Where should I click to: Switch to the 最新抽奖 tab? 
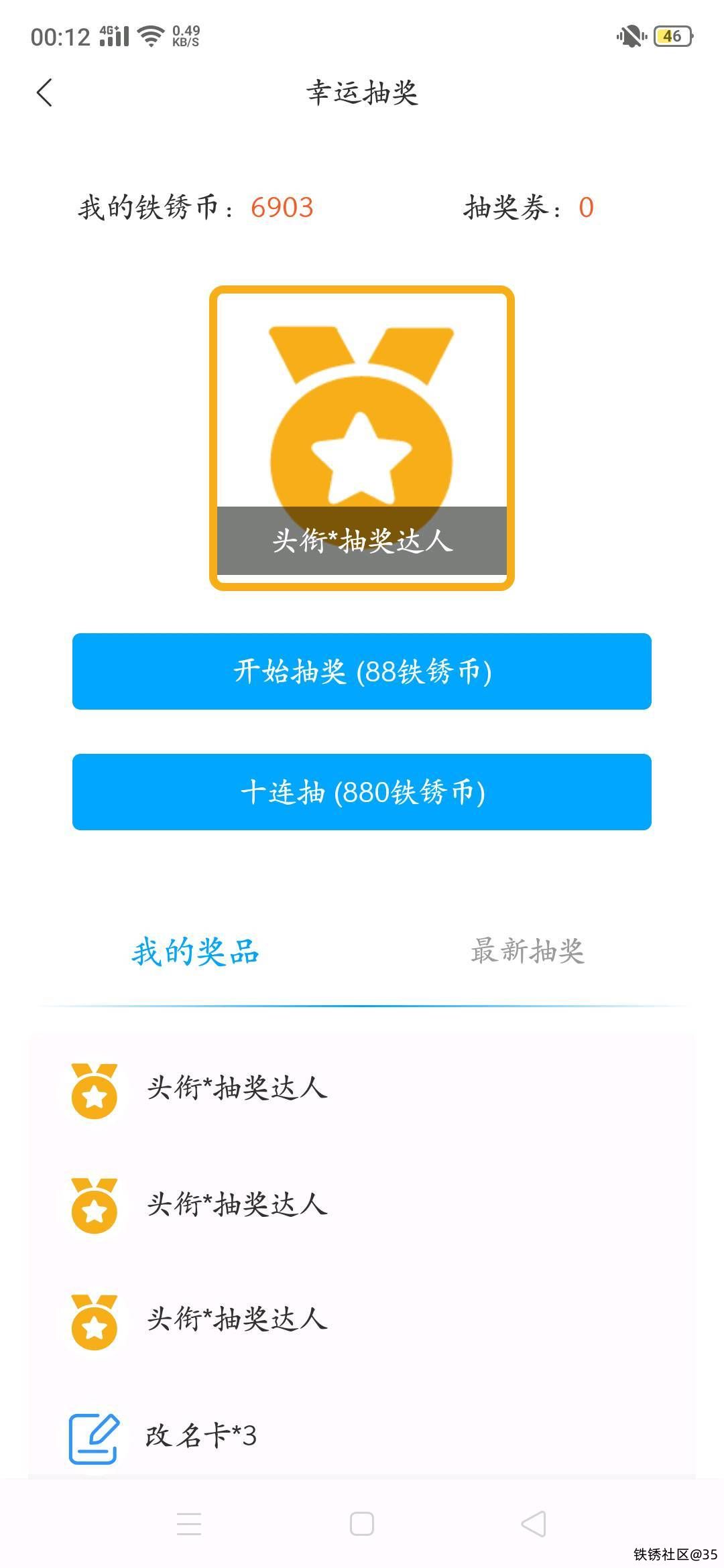[528, 952]
